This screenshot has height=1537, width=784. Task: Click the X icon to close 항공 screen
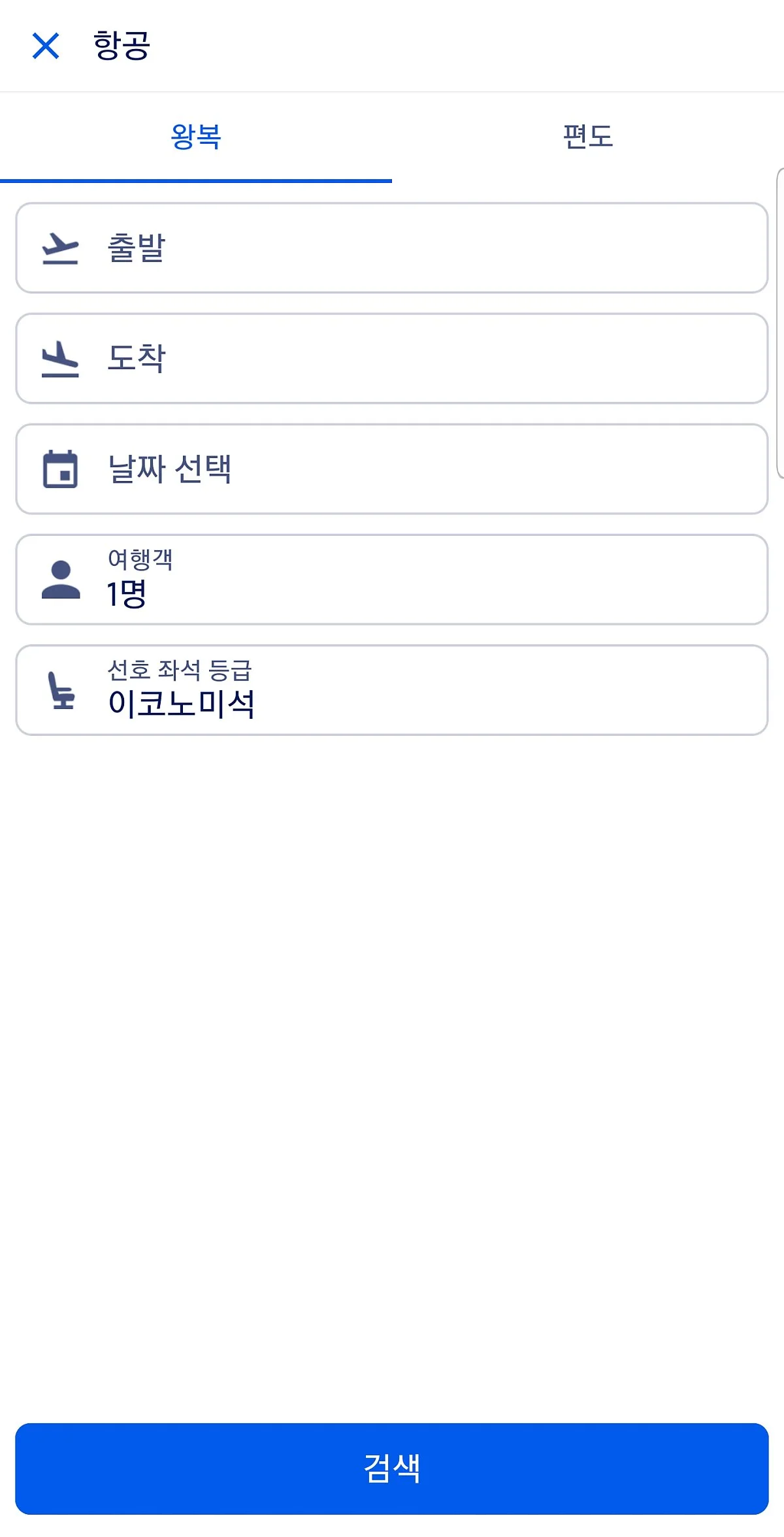44,46
